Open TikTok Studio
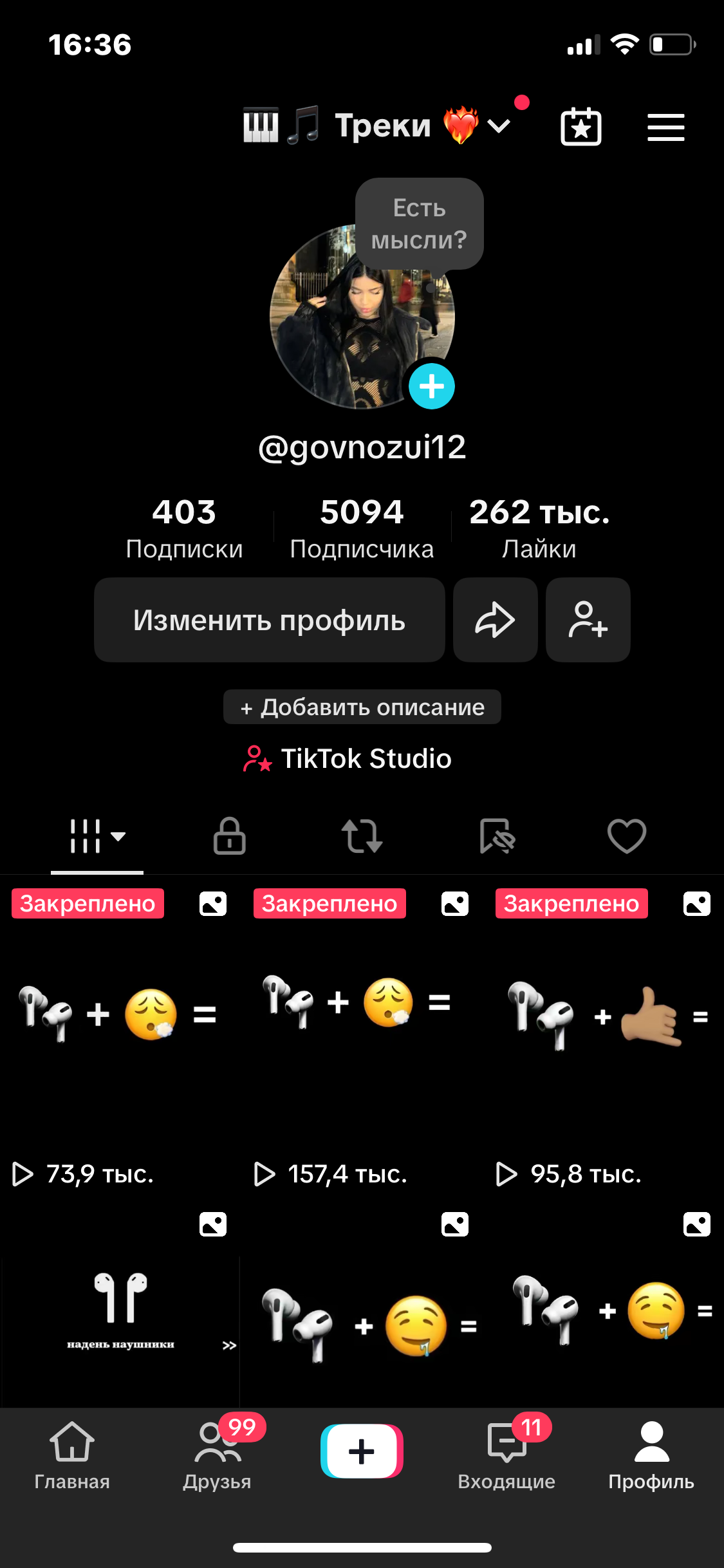Screen dimensions: 724x1568 362,759
